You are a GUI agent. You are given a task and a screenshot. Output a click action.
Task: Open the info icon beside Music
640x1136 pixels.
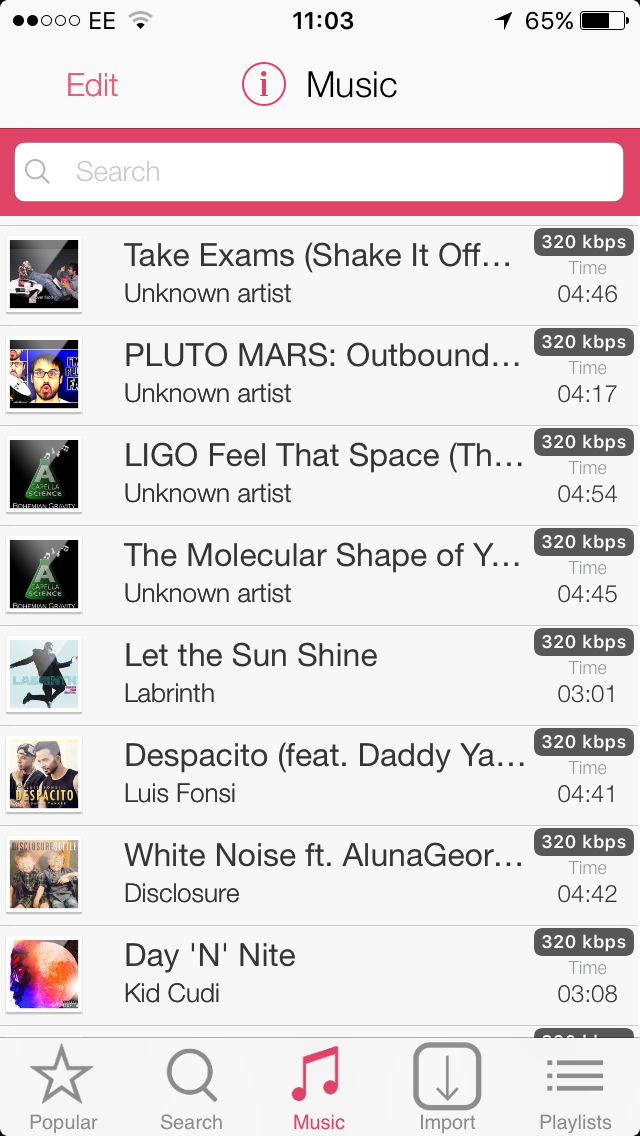[x=264, y=85]
